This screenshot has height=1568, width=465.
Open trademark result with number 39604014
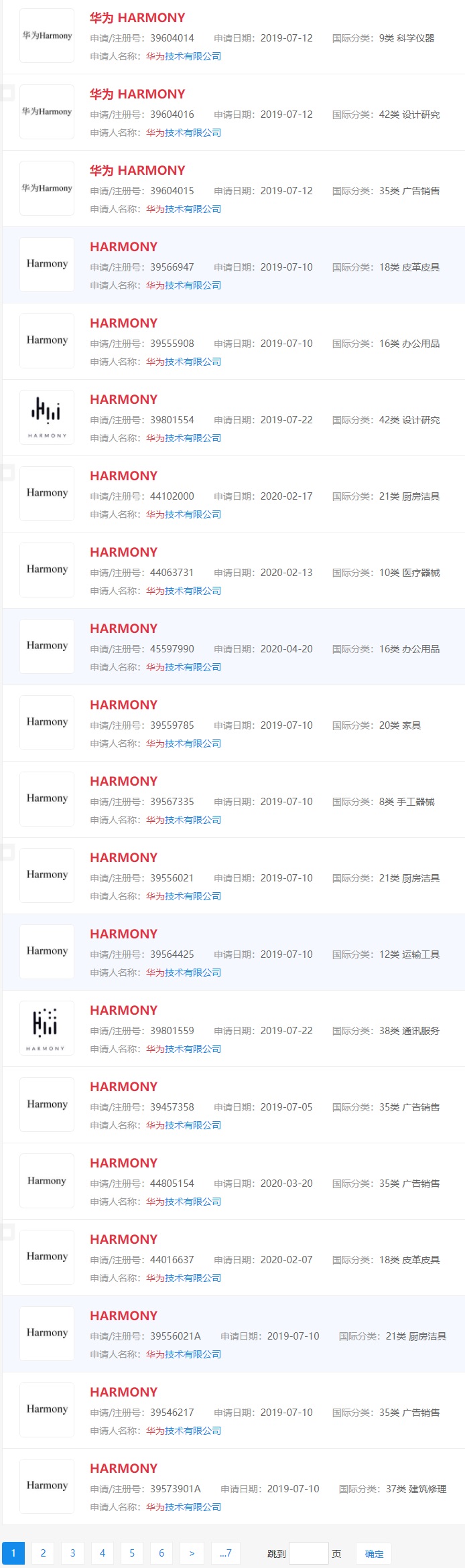coord(137,18)
